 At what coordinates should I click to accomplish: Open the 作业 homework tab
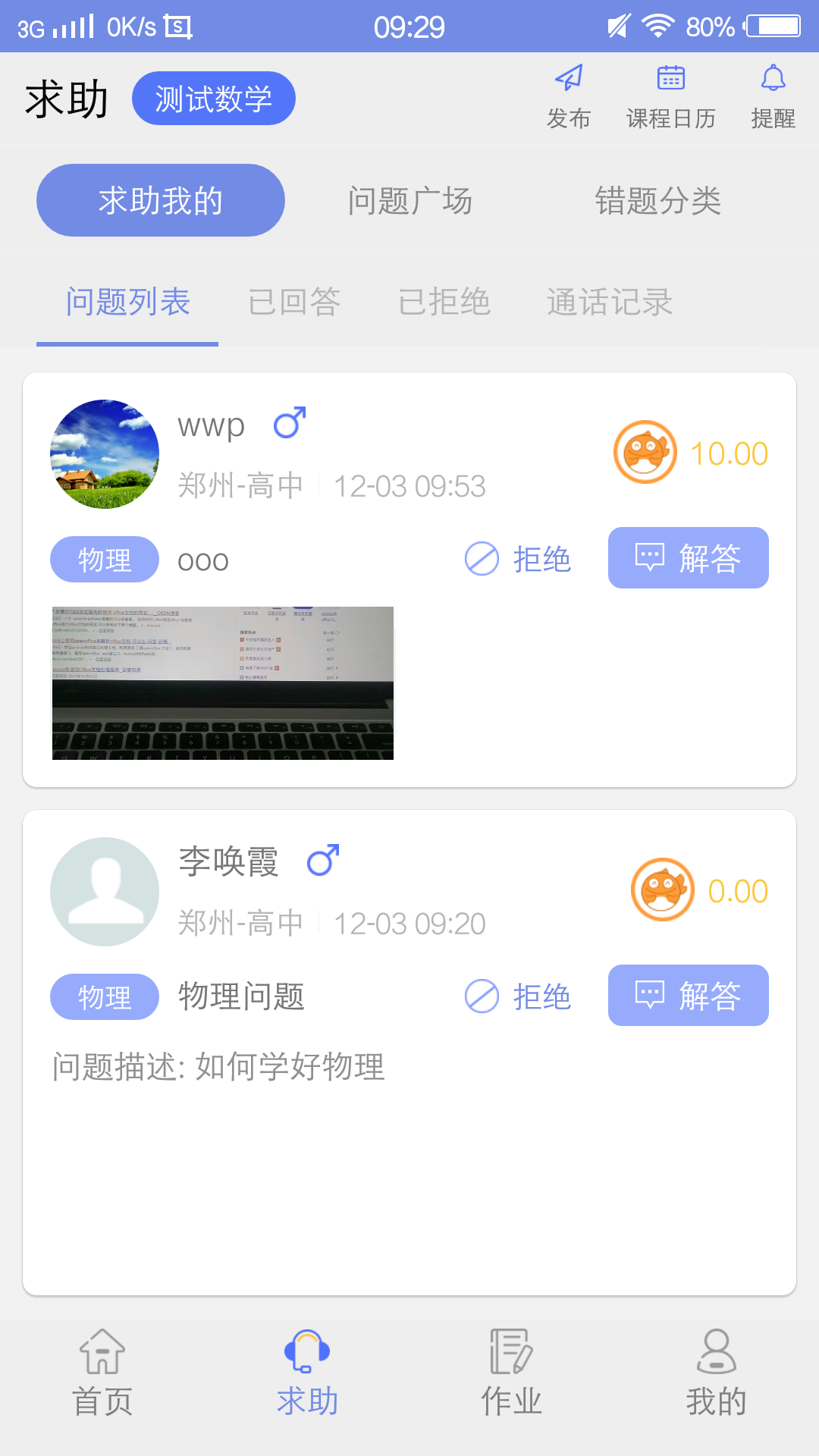pyautogui.click(x=512, y=1373)
